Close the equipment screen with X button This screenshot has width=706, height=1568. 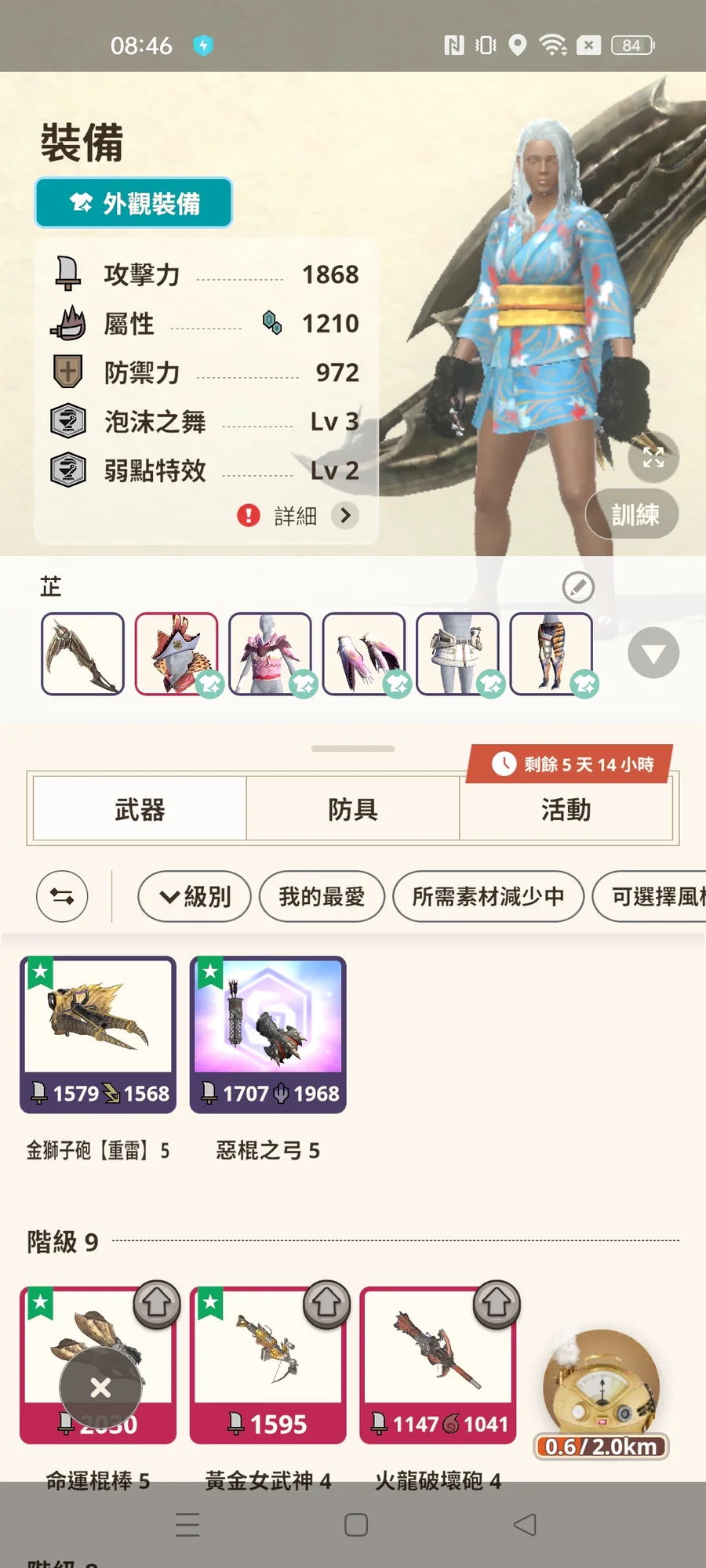point(100,1388)
